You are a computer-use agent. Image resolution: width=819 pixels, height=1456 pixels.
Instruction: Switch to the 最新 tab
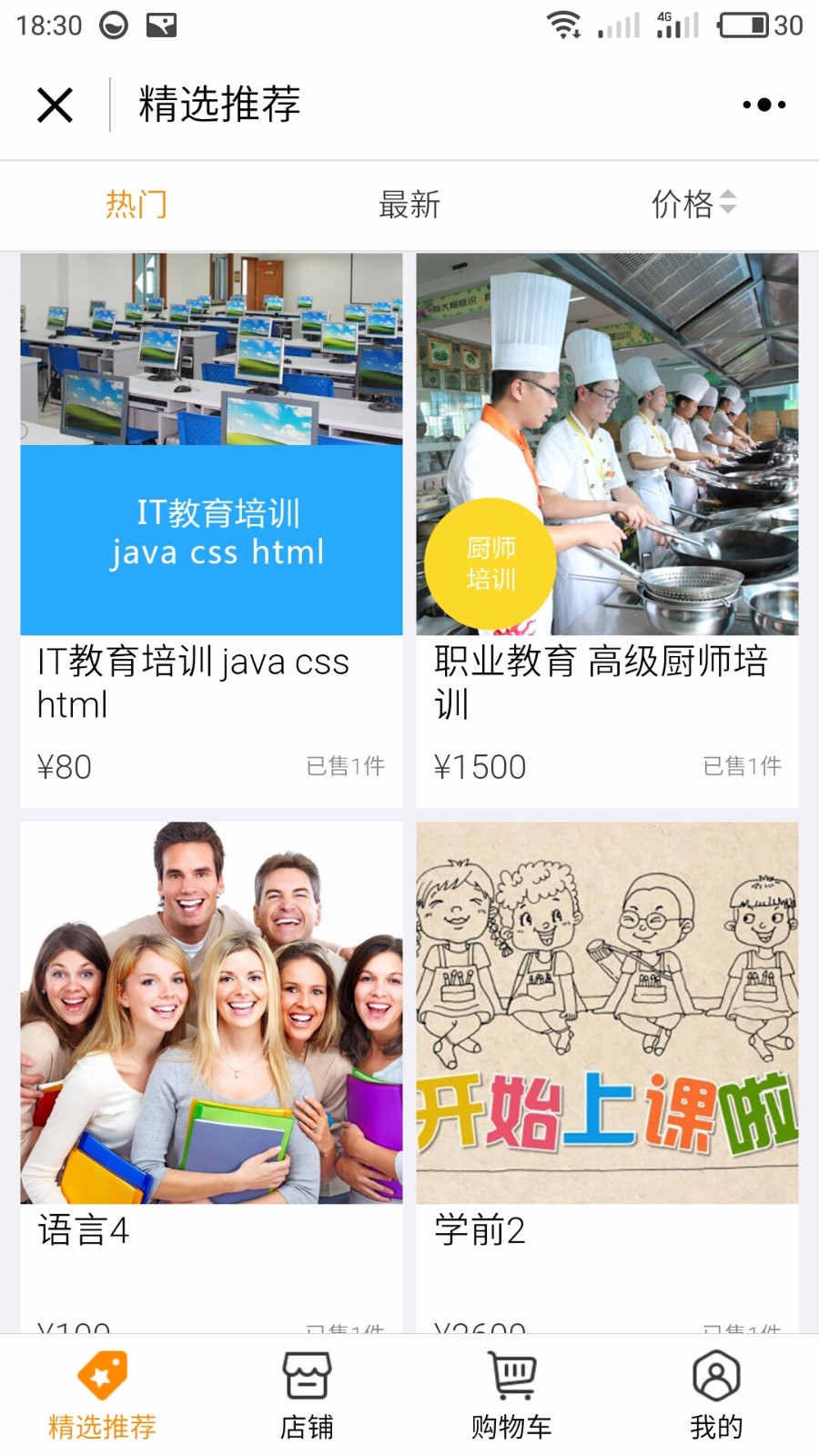tap(409, 204)
